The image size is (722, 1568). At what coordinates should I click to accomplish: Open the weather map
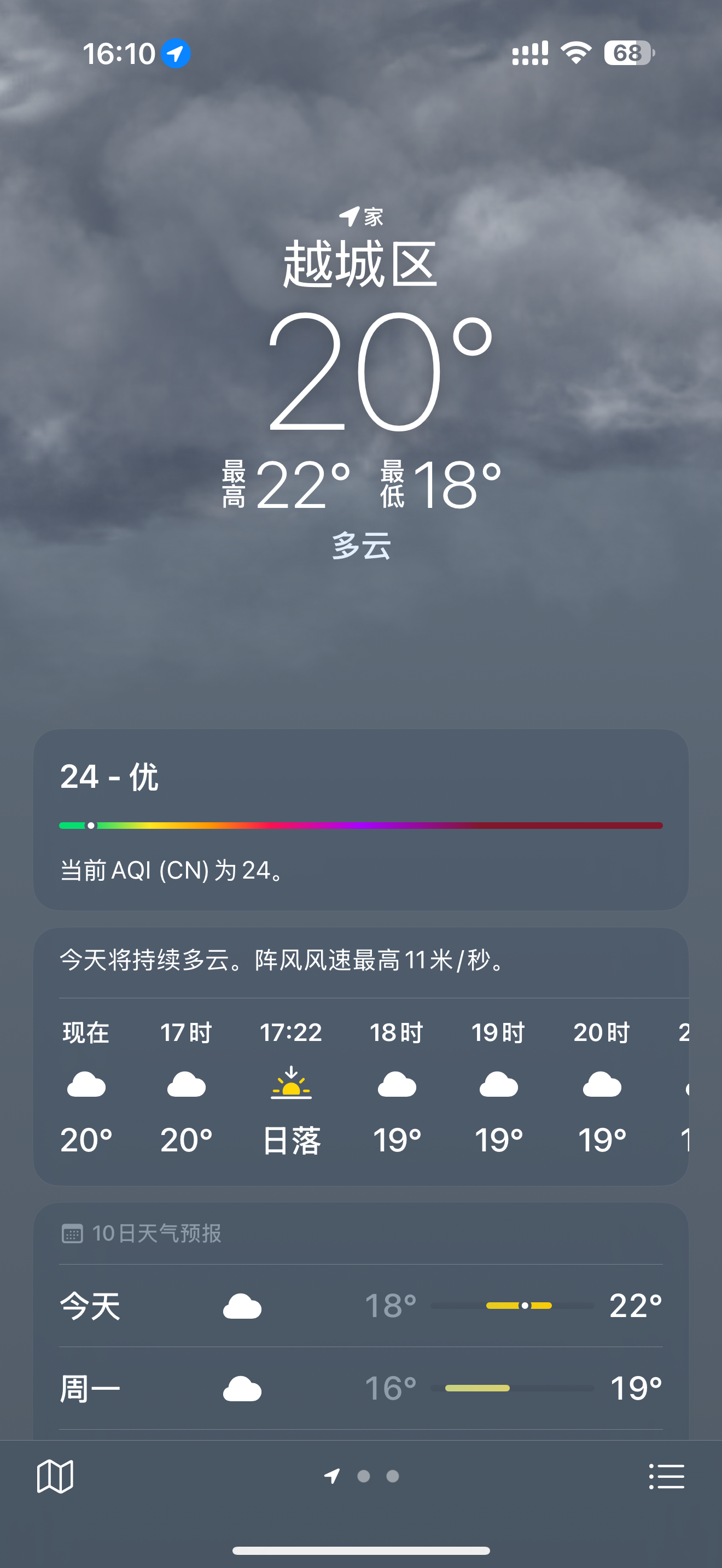pyautogui.click(x=55, y=1476)
